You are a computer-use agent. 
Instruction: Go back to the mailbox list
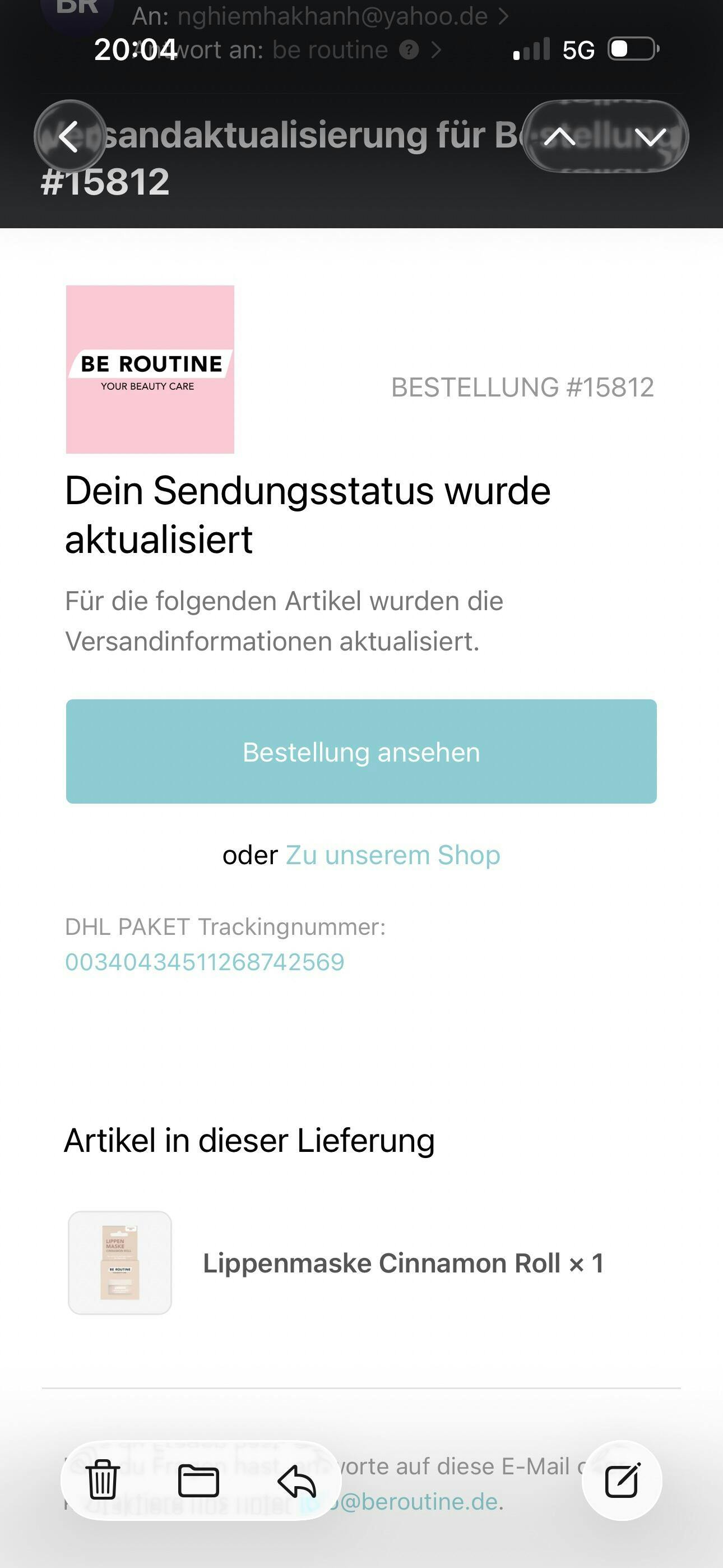click(x=69, y=136)
